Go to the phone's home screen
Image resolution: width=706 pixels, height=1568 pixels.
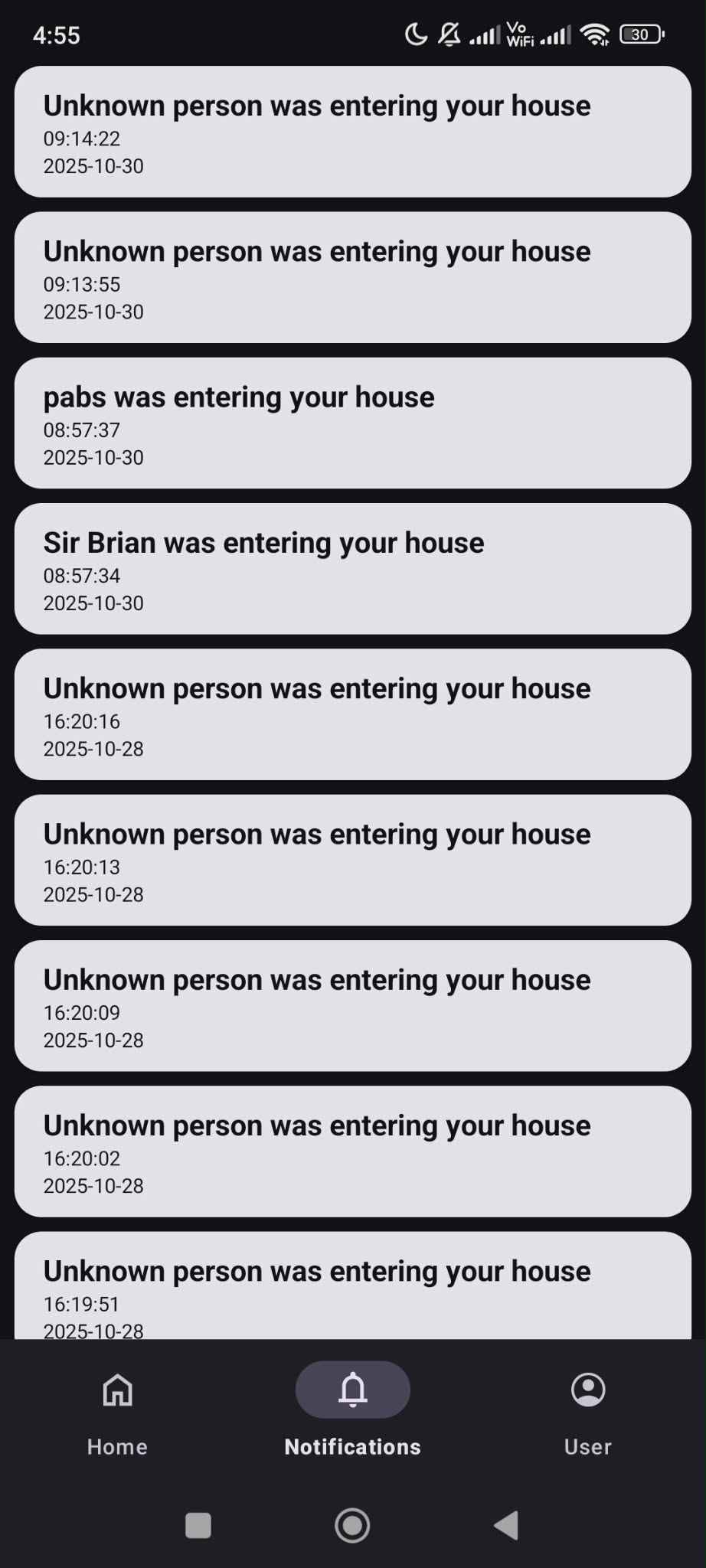pyautogui.click(x=352, y=1525)
